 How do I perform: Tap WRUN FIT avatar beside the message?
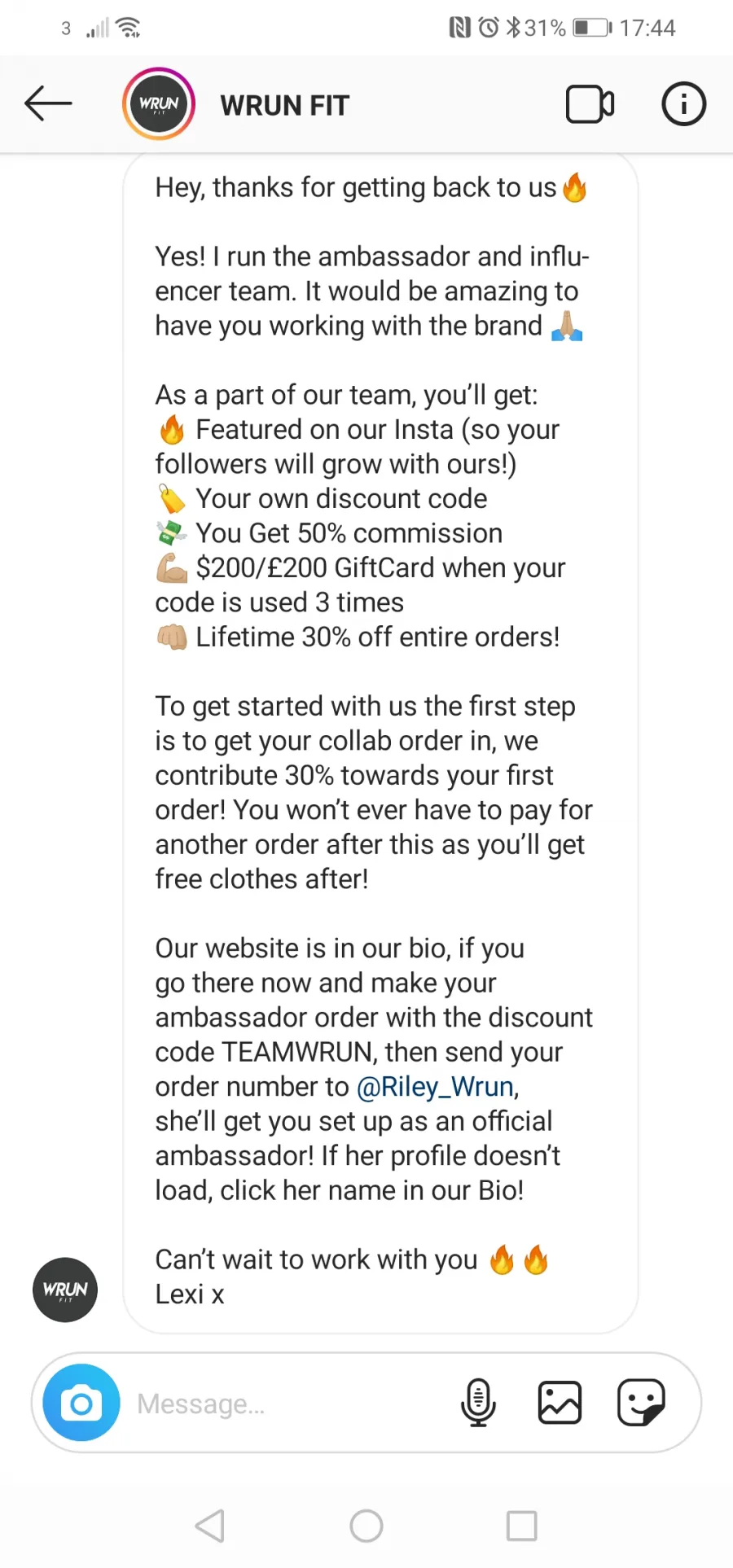tap(65, 1290)
